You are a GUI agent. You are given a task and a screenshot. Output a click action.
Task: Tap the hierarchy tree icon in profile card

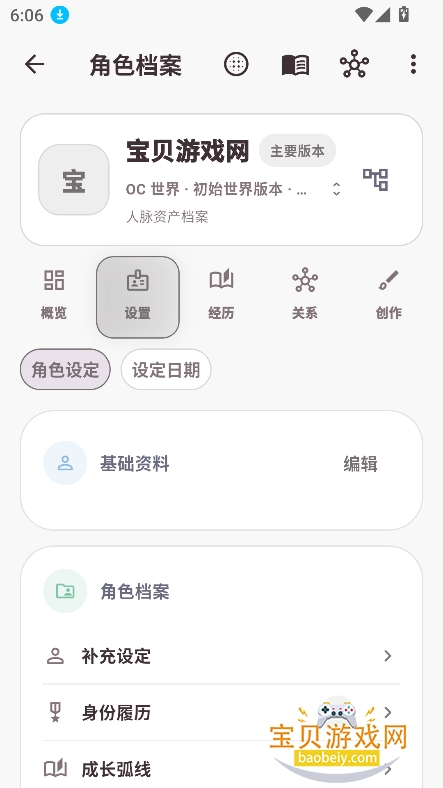pyautogui.click(x=376, y=179)
